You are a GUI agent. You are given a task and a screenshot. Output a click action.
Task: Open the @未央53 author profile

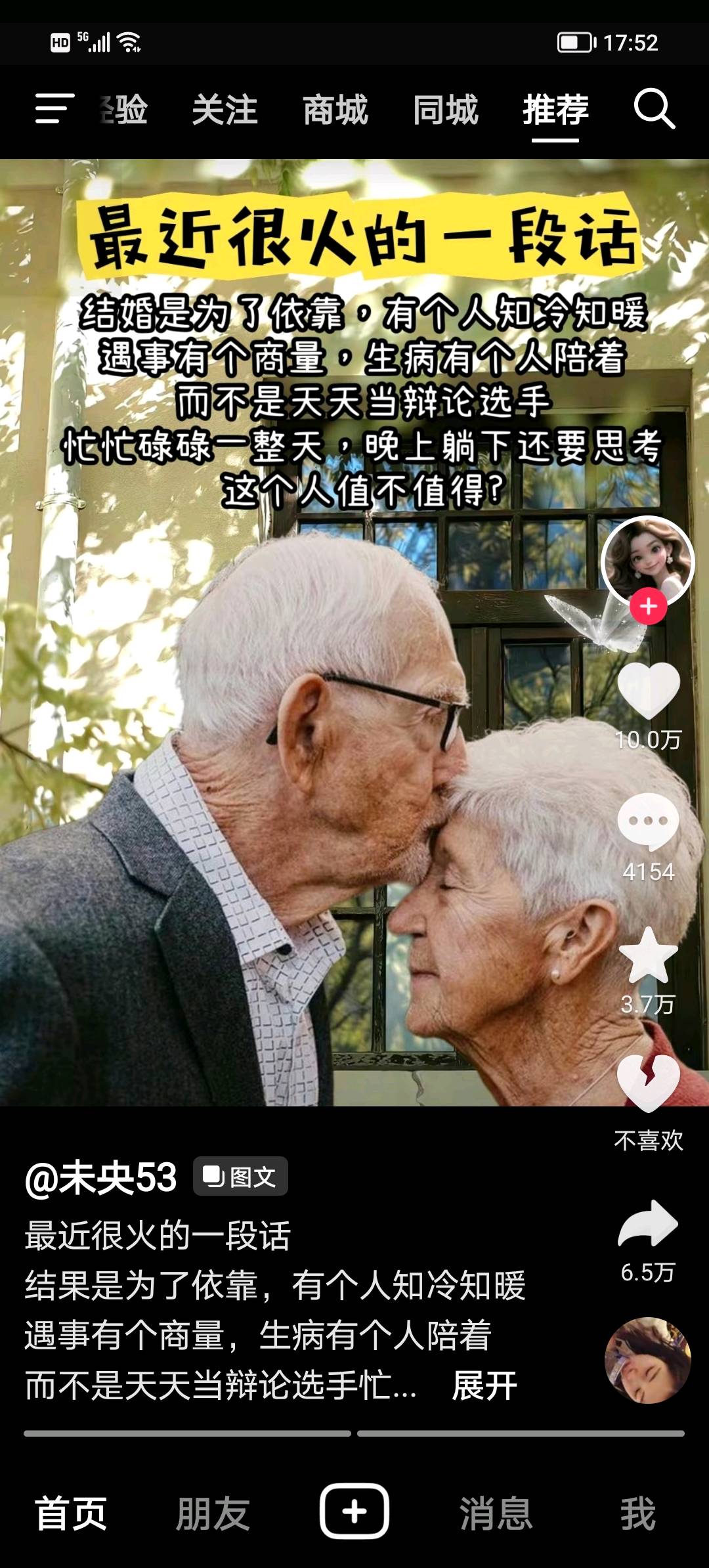[100, 1177]
